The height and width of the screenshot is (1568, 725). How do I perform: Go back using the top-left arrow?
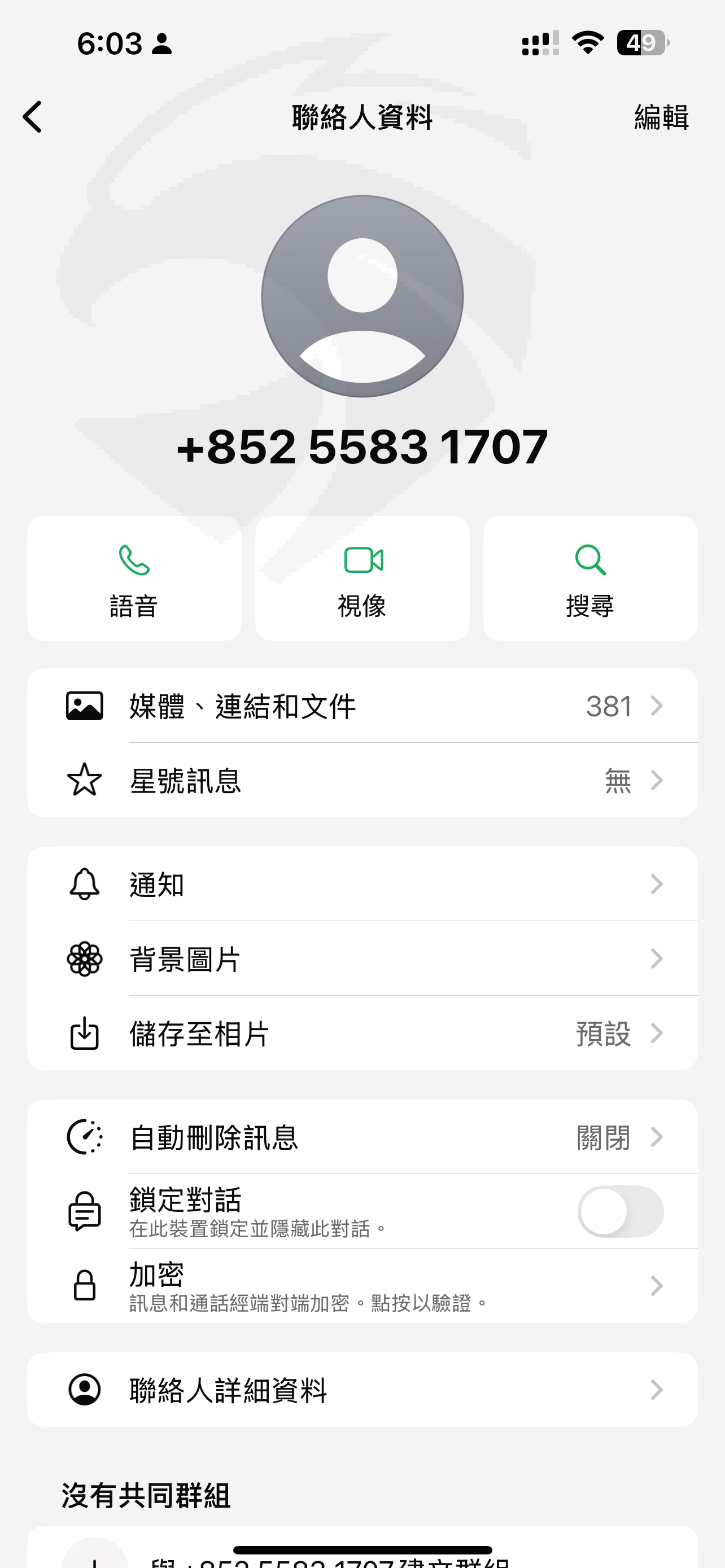tap(32, 117)
